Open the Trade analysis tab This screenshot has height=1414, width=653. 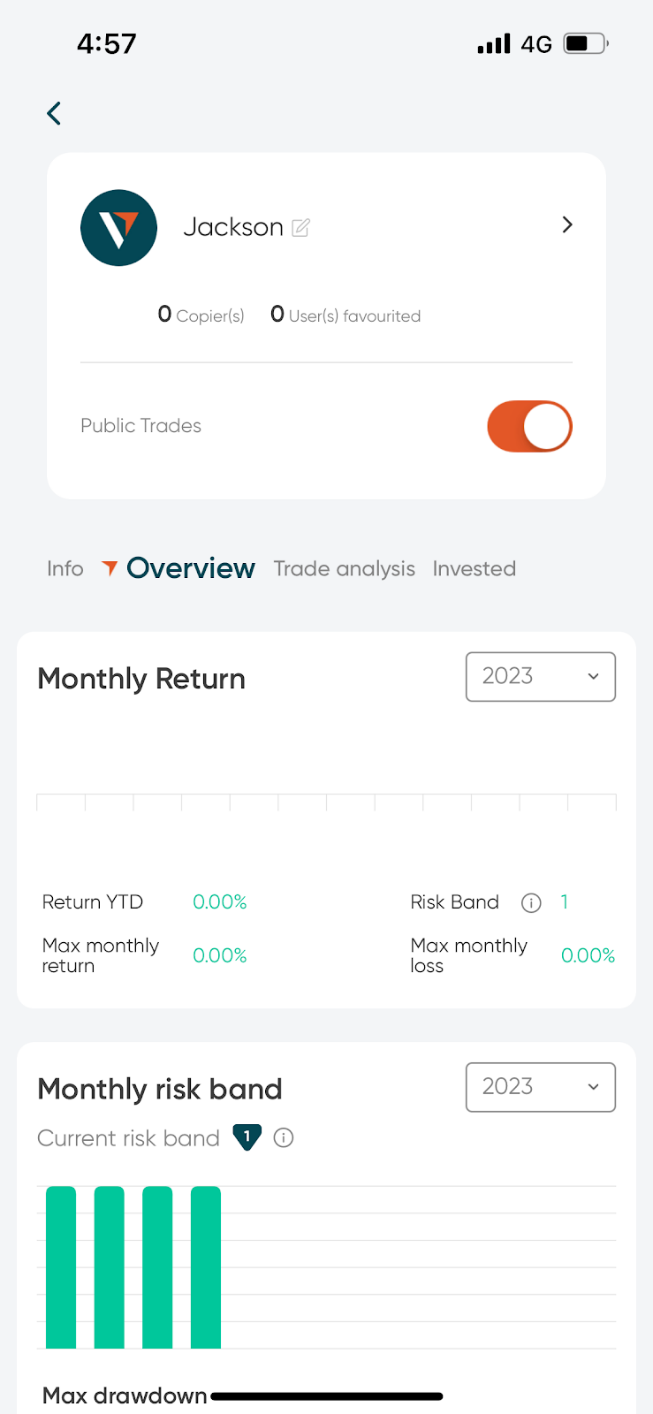(x=344, y=568)
